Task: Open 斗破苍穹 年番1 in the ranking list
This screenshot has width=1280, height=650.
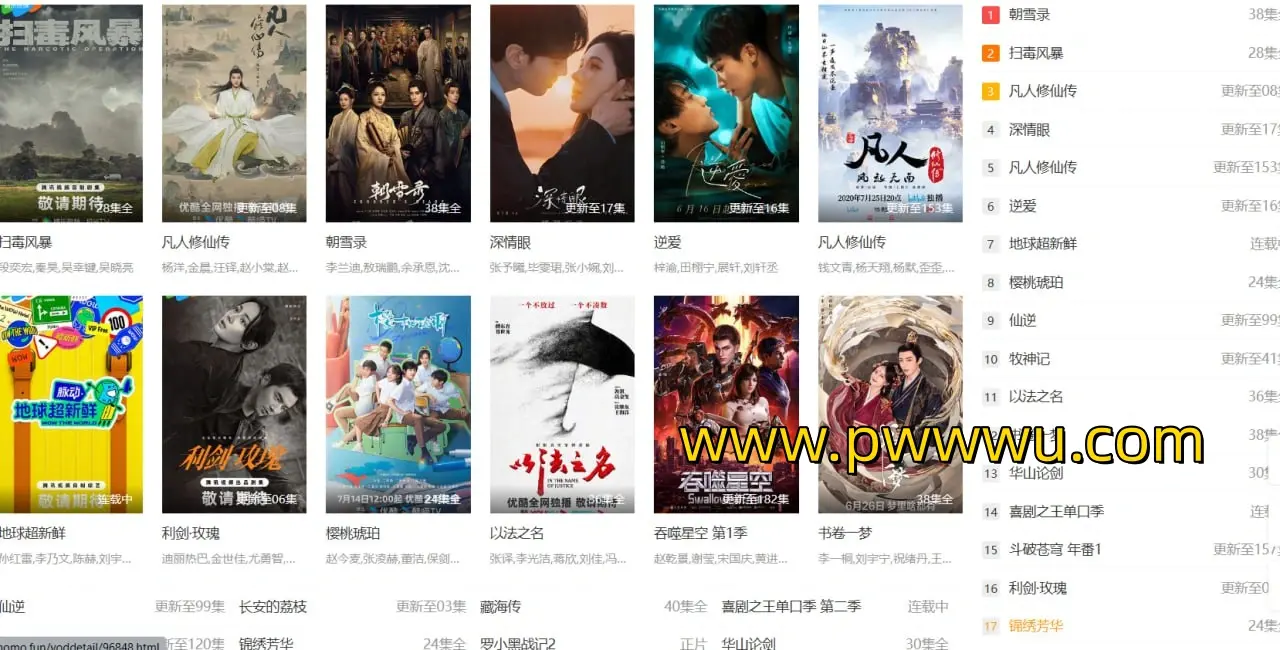Action: (x=1054, y=549)
